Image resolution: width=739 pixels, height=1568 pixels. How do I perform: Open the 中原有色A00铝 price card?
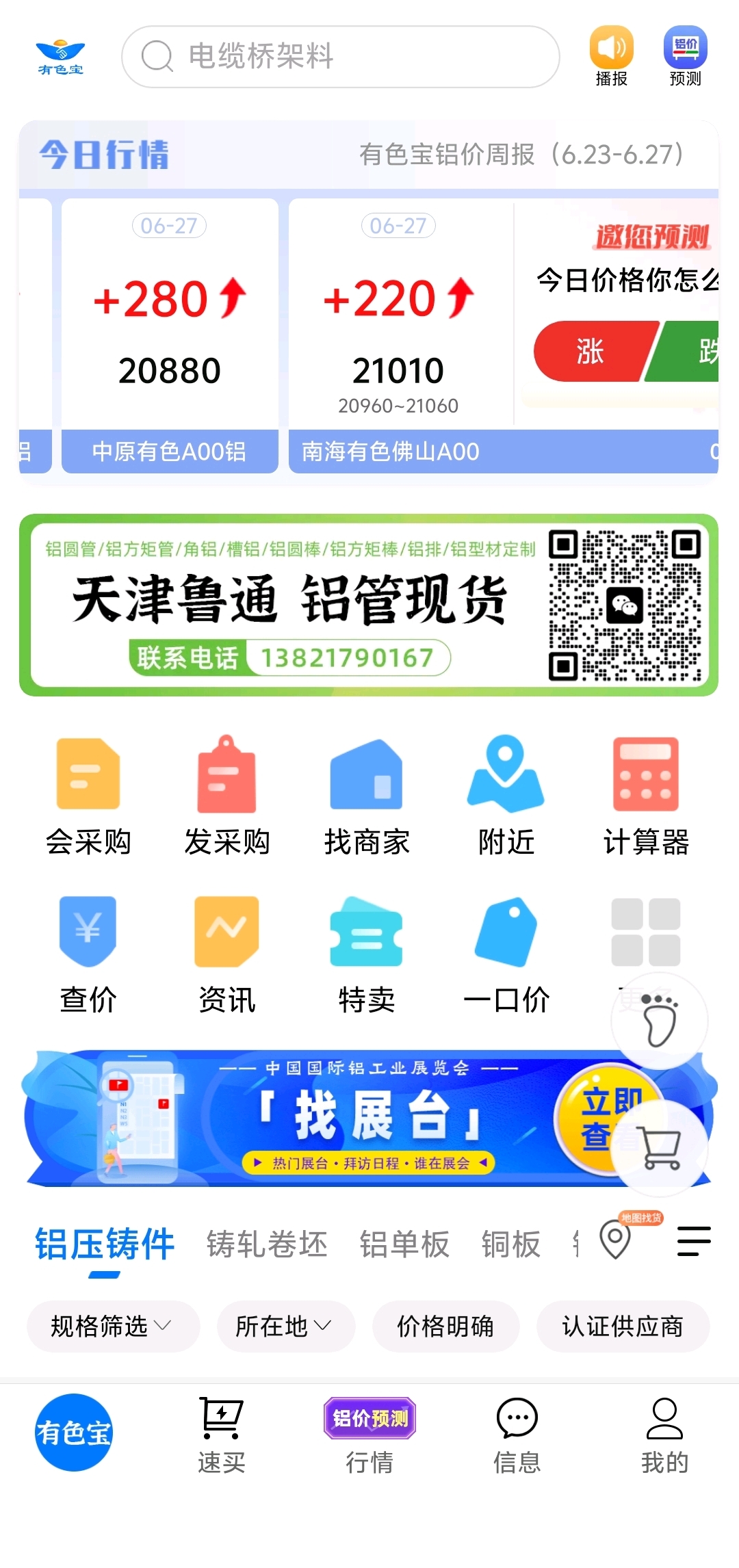pyautogui.click(x=170, y=335)
